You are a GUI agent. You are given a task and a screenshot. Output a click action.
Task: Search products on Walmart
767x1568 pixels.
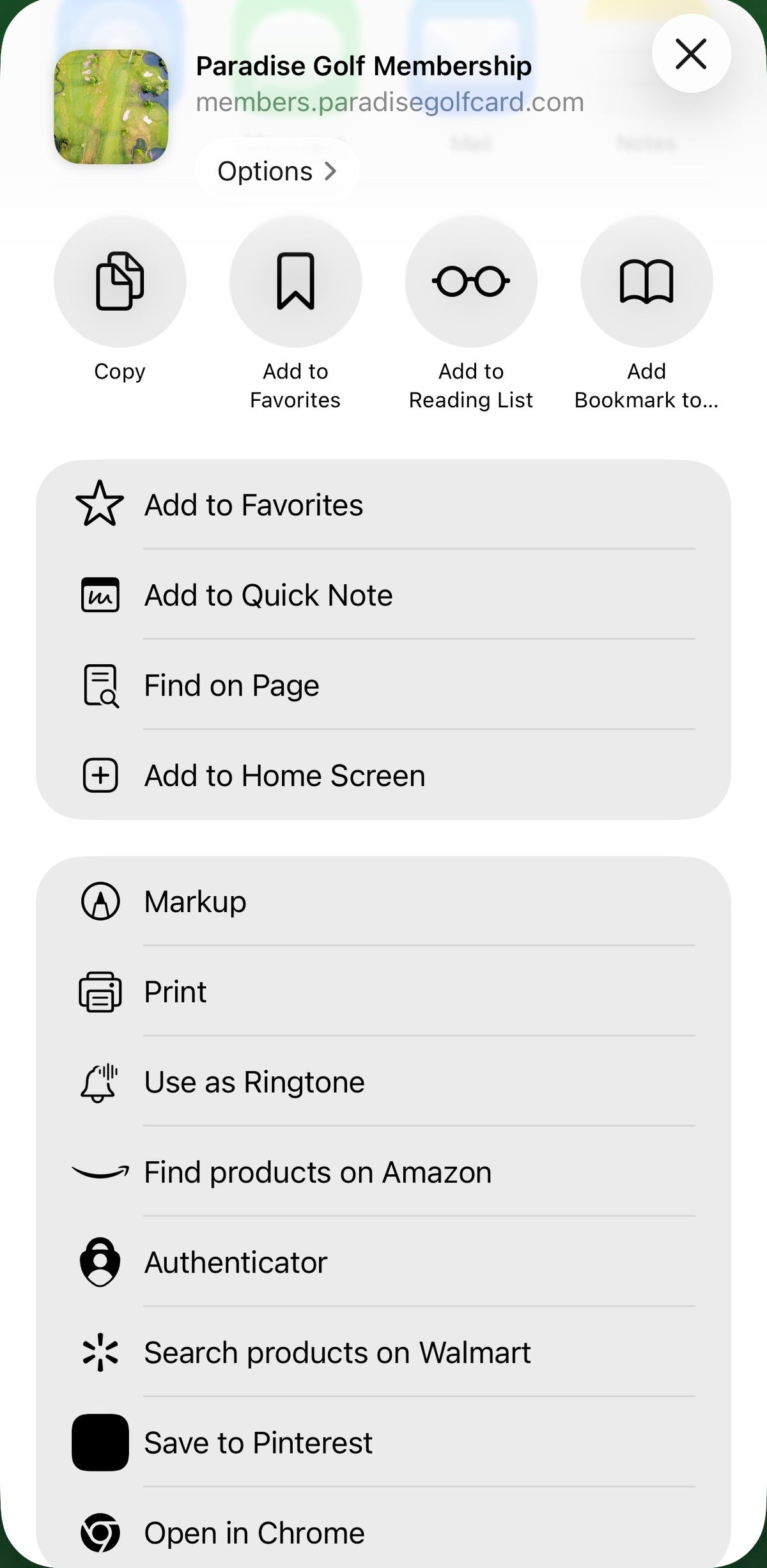(x=383, y=1352)
